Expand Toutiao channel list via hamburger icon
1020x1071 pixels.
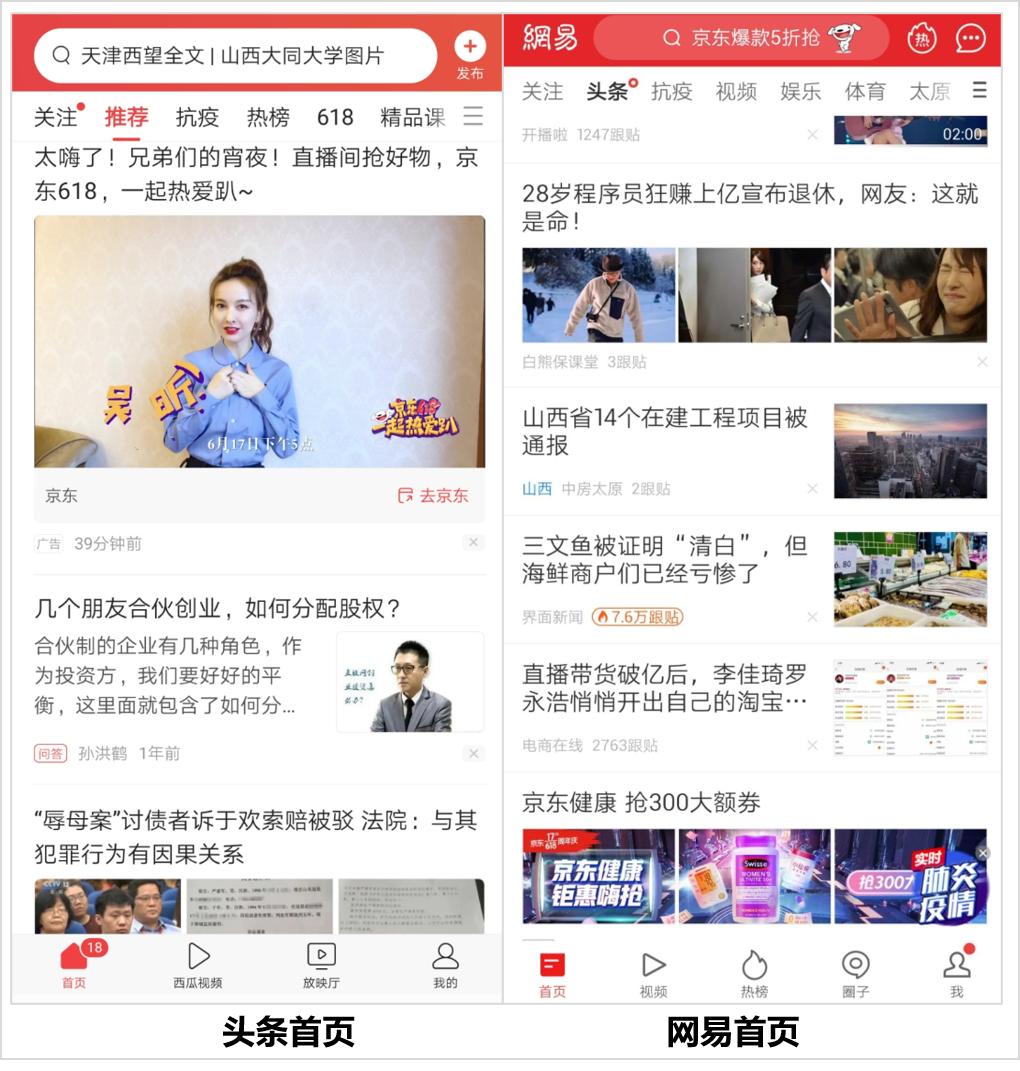[x=471, y=117]
